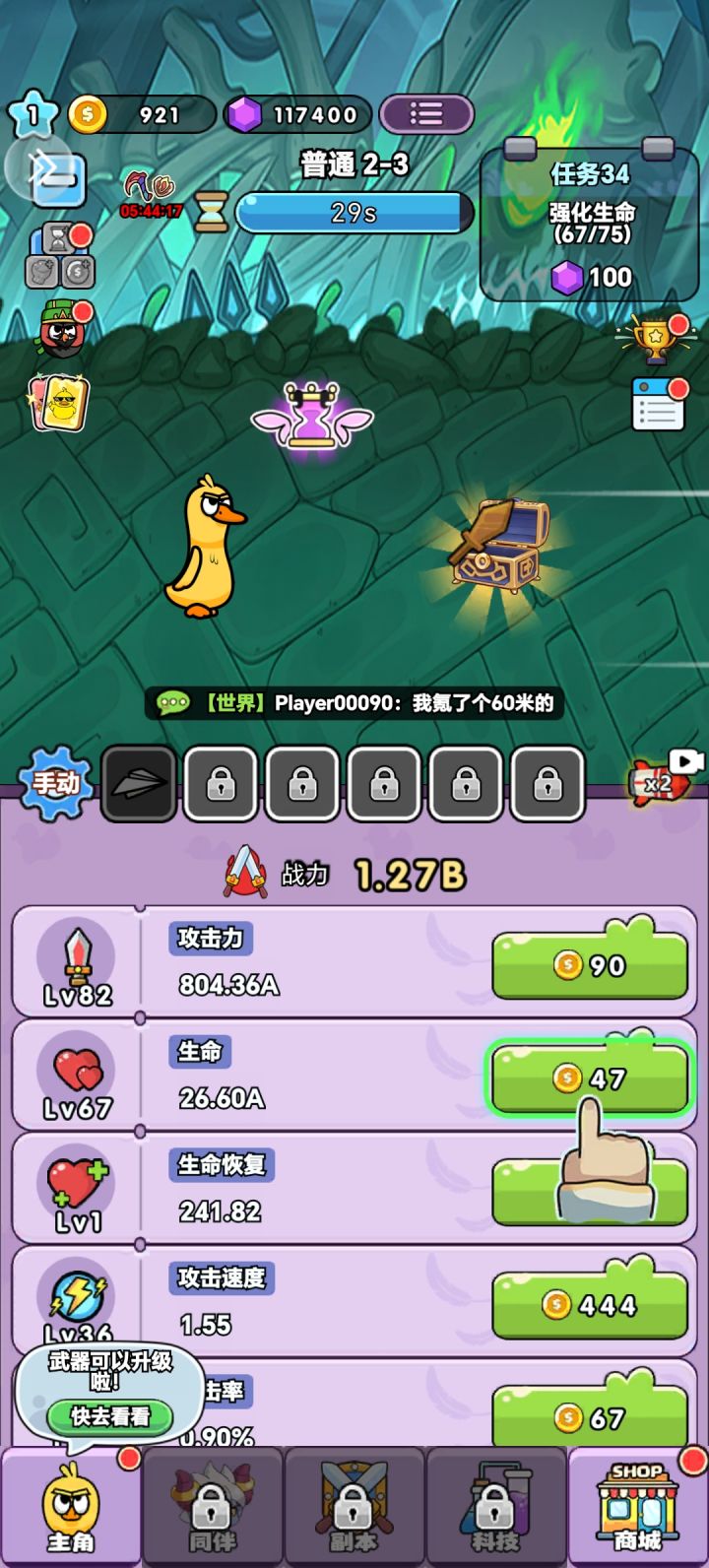Activate the fist power boost icon
The width and height of the screenshot is (709, 1568).
point(41,273)
